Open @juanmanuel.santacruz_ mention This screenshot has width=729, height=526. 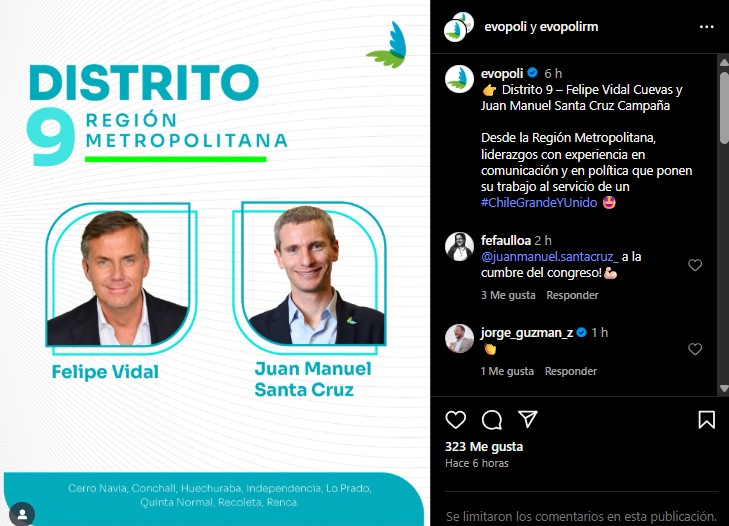(536, 256)
